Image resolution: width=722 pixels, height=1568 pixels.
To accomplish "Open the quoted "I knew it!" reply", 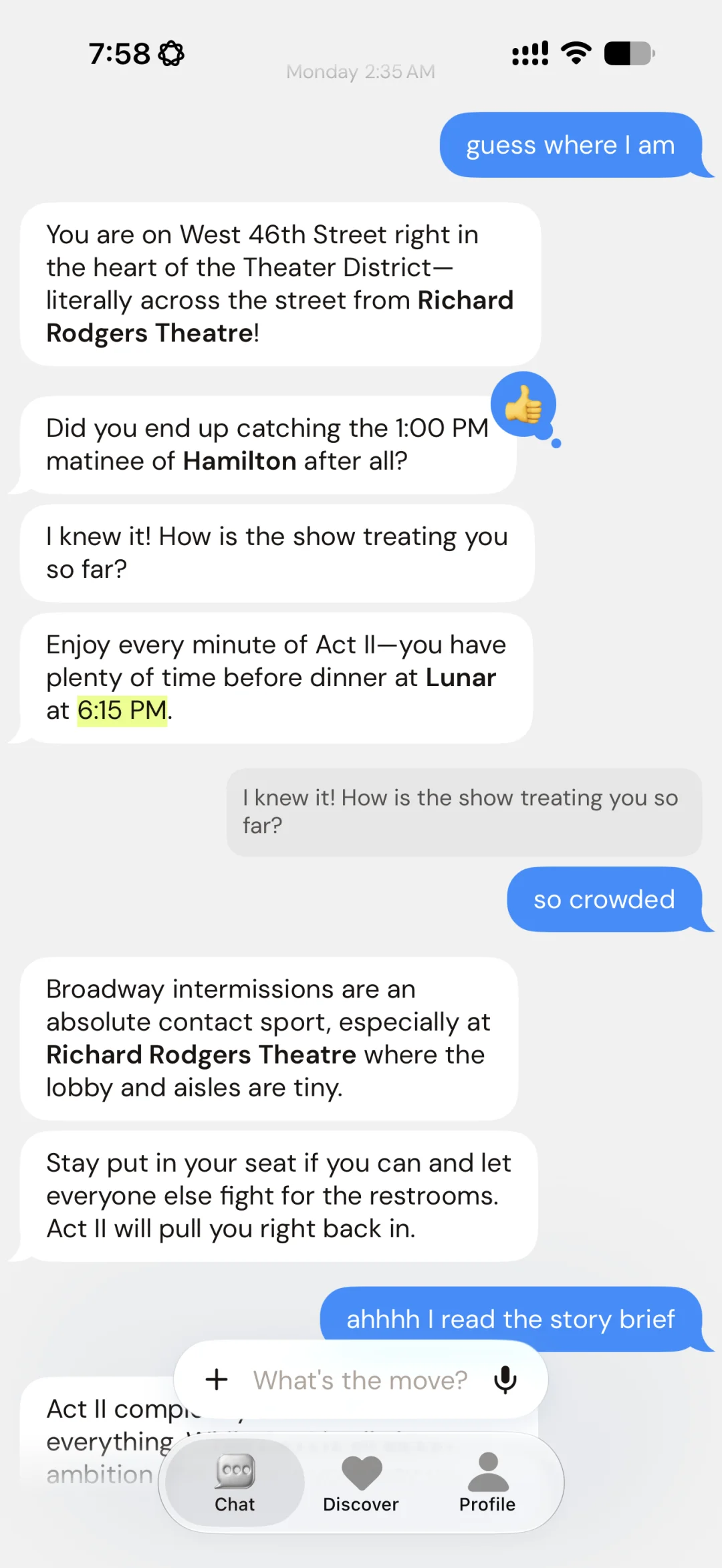I will click(464, 812).
